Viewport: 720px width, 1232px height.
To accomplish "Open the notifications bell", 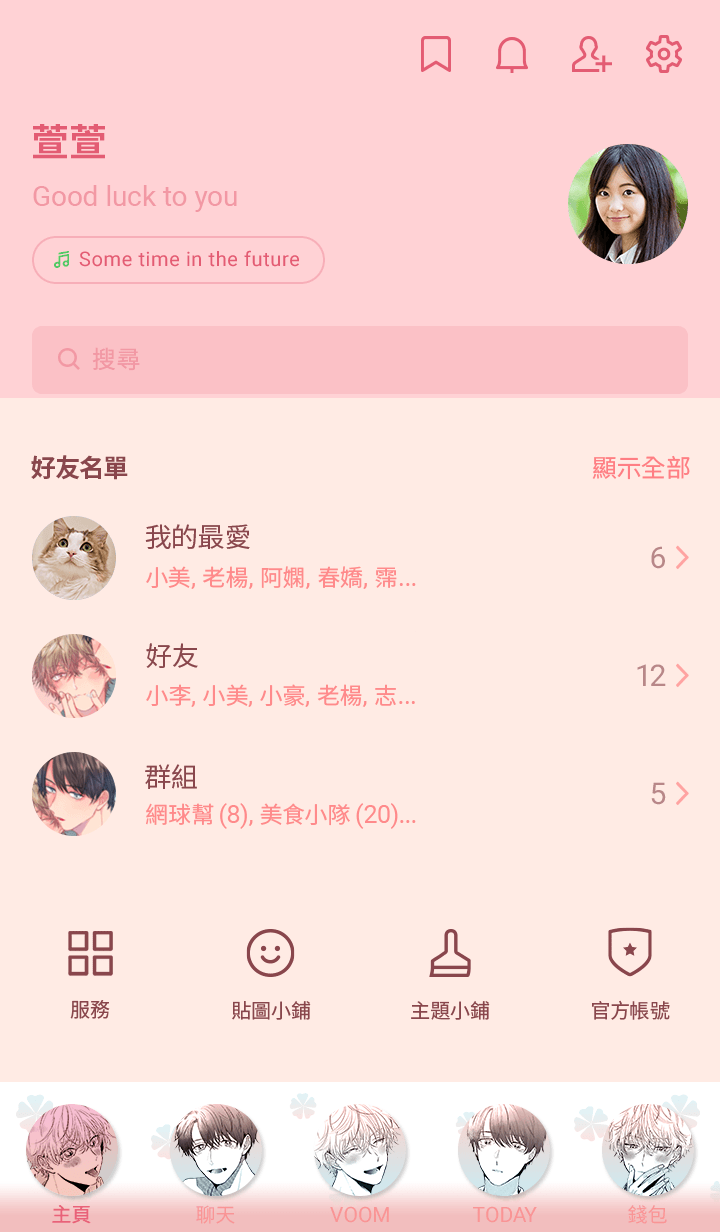I will pyautogui.click(x=512, y=54).
